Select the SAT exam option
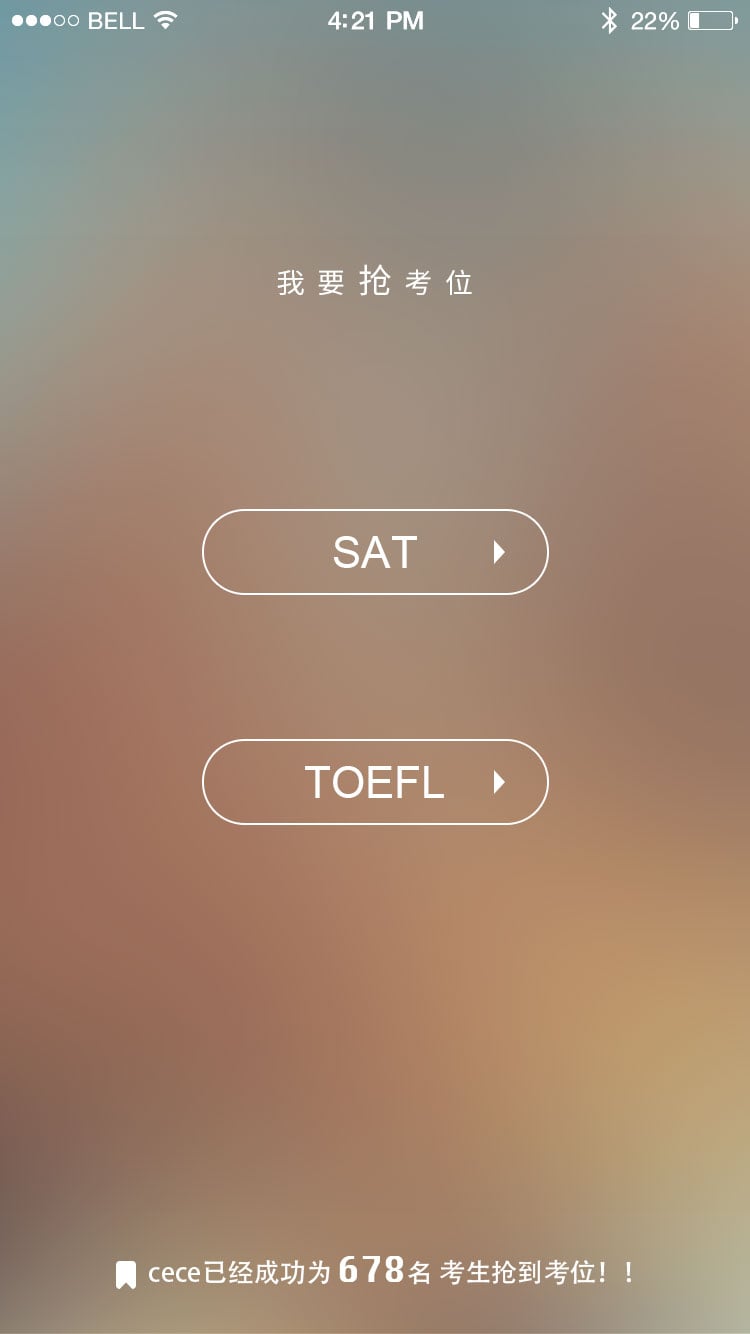 tap(375, 552)
